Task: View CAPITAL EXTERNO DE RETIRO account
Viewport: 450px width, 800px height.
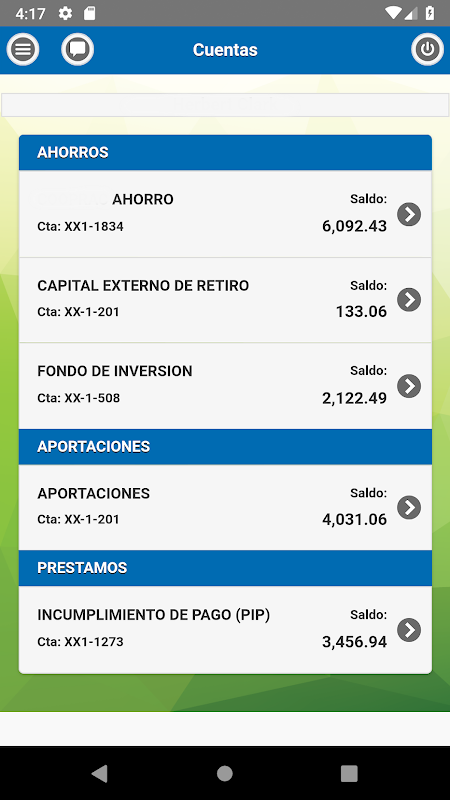Action: point(225,300)
